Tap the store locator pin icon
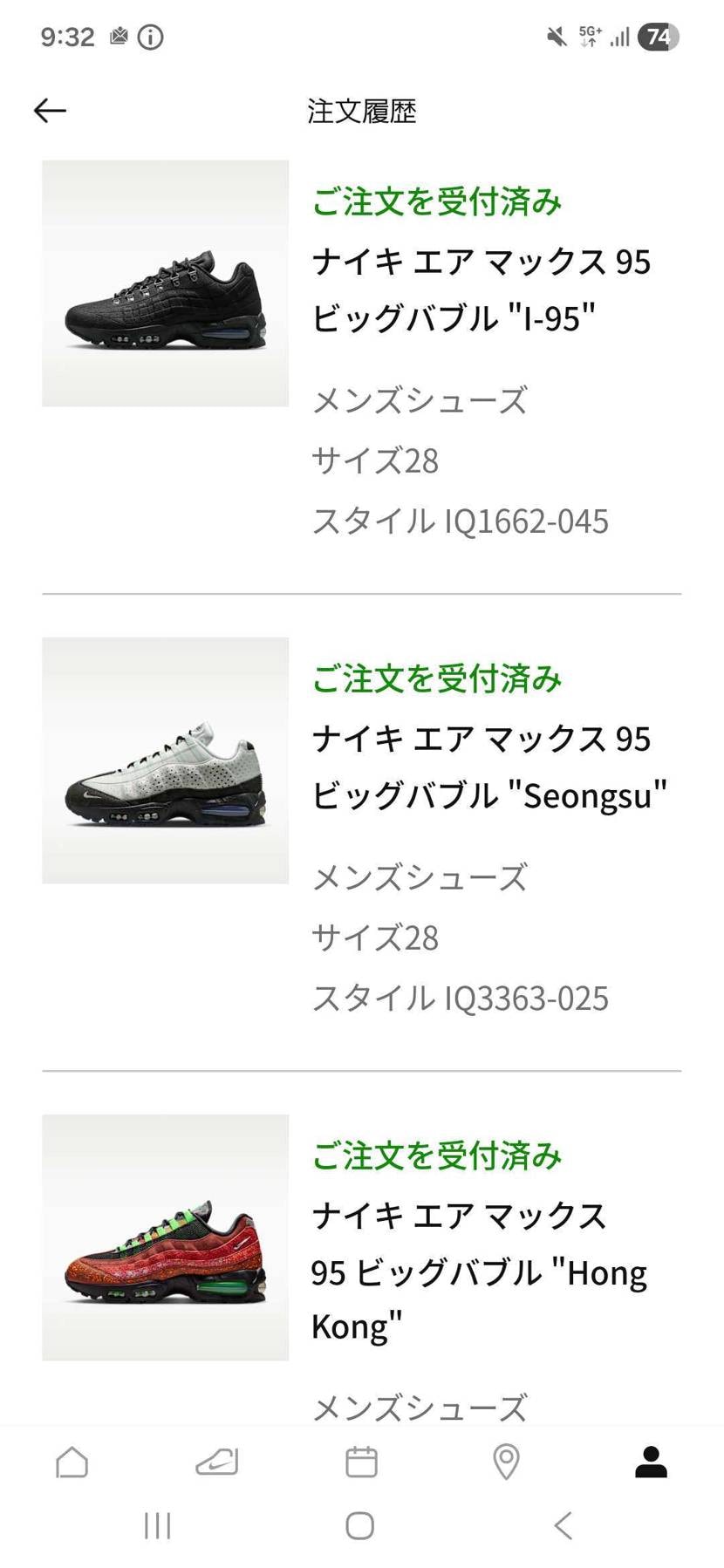This screenshot has height=1568, width=724. click(504, 1463)
